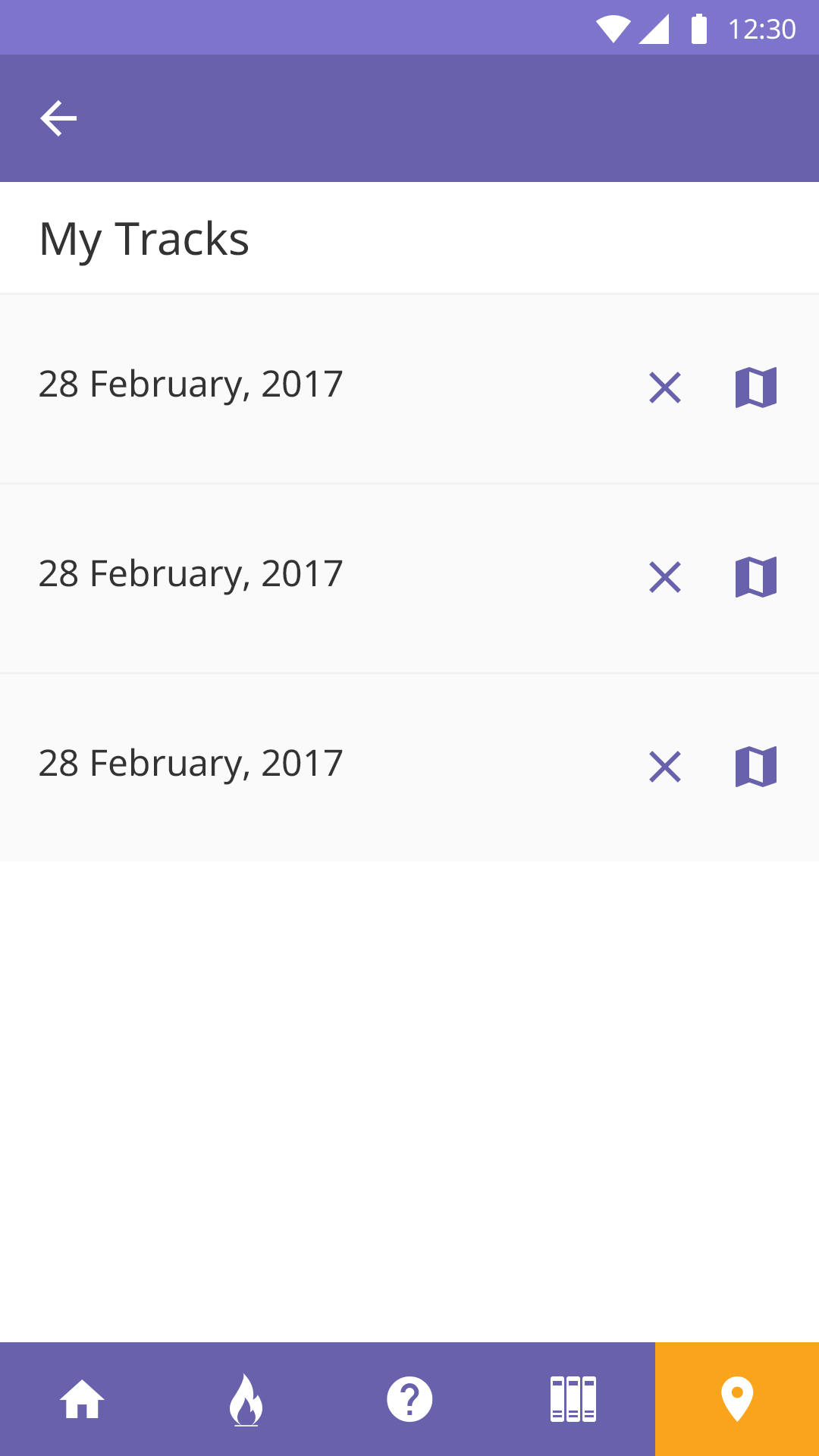Show the last track's map
Image resolution: width=819 pixels, height=1456 pixels.
coord(756,767)
